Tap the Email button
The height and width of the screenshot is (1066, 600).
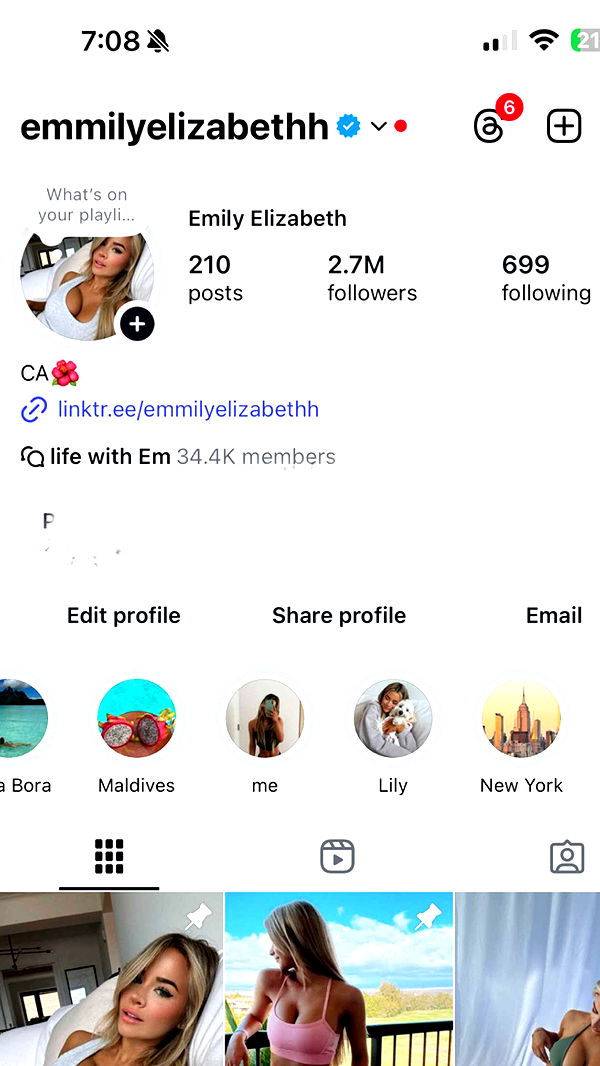point(553,616)
